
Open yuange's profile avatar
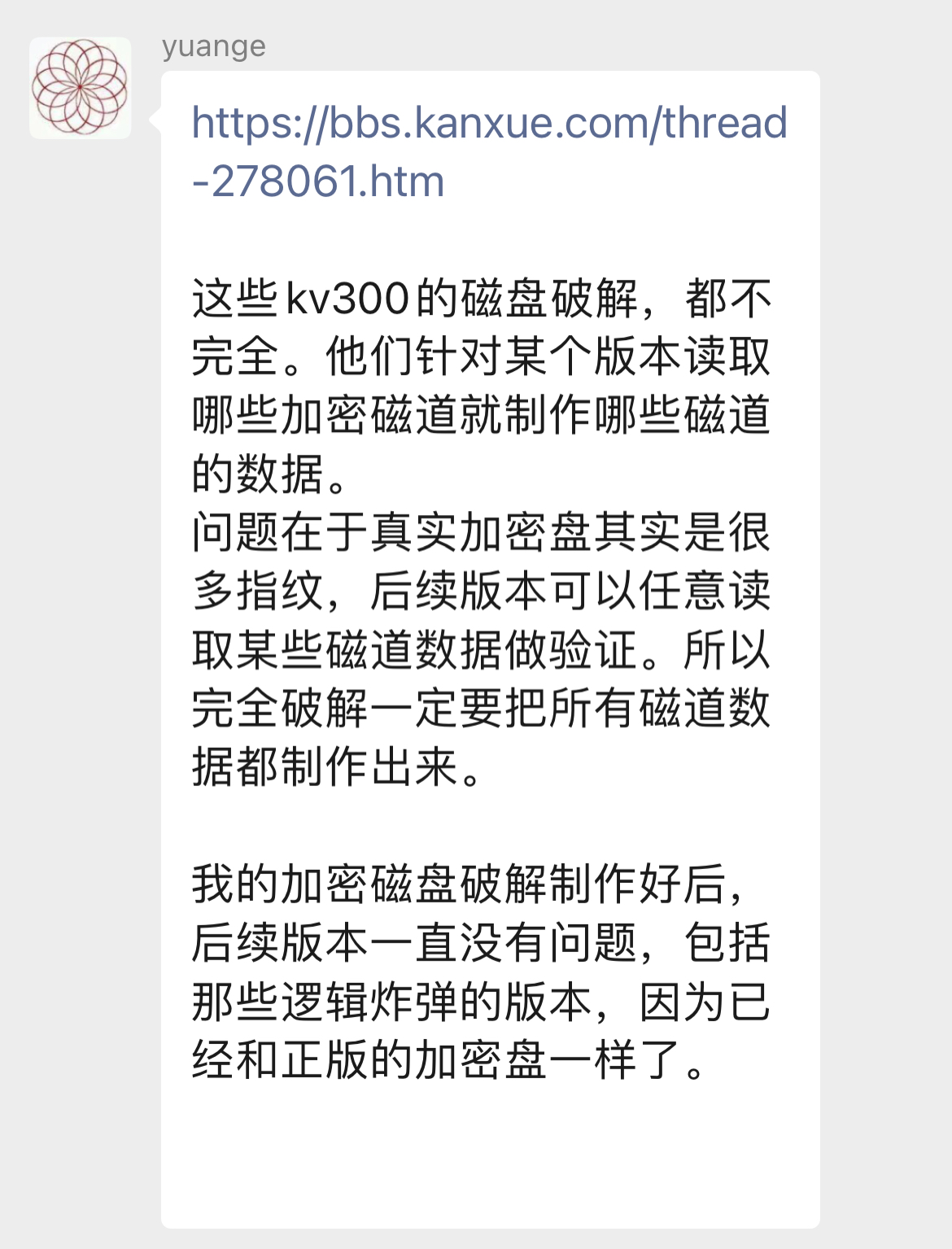coord(80,88)
